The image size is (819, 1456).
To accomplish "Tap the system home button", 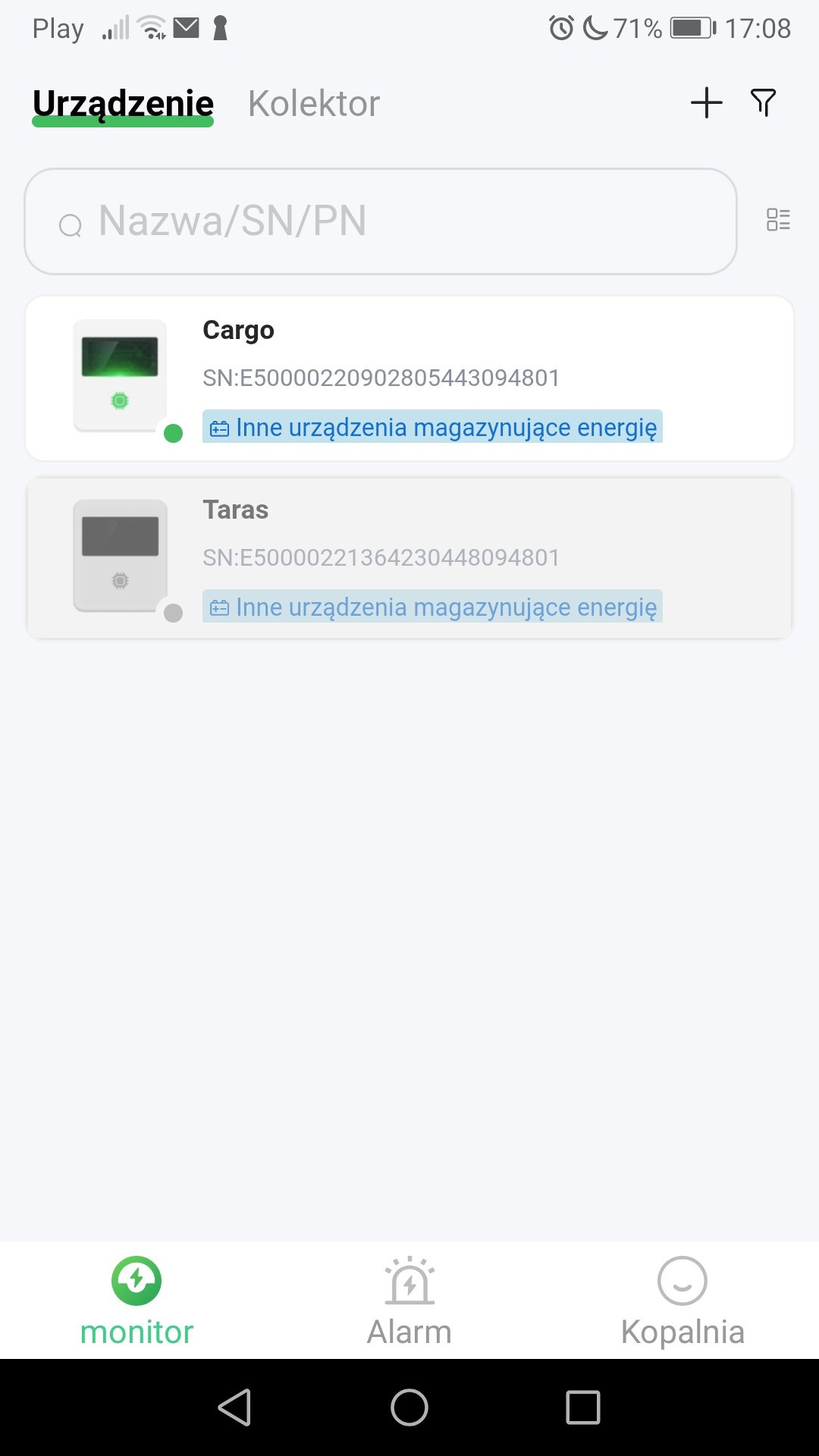I will (x=409, y=1407).
